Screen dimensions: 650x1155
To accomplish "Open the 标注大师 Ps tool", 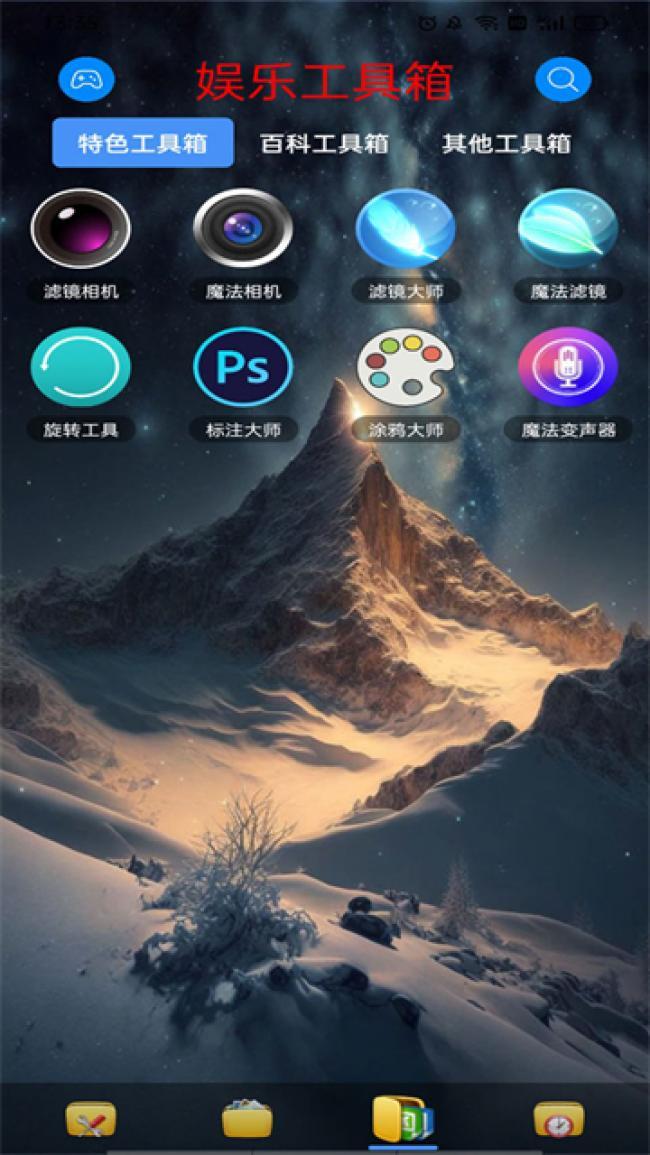I will [243, 367].
